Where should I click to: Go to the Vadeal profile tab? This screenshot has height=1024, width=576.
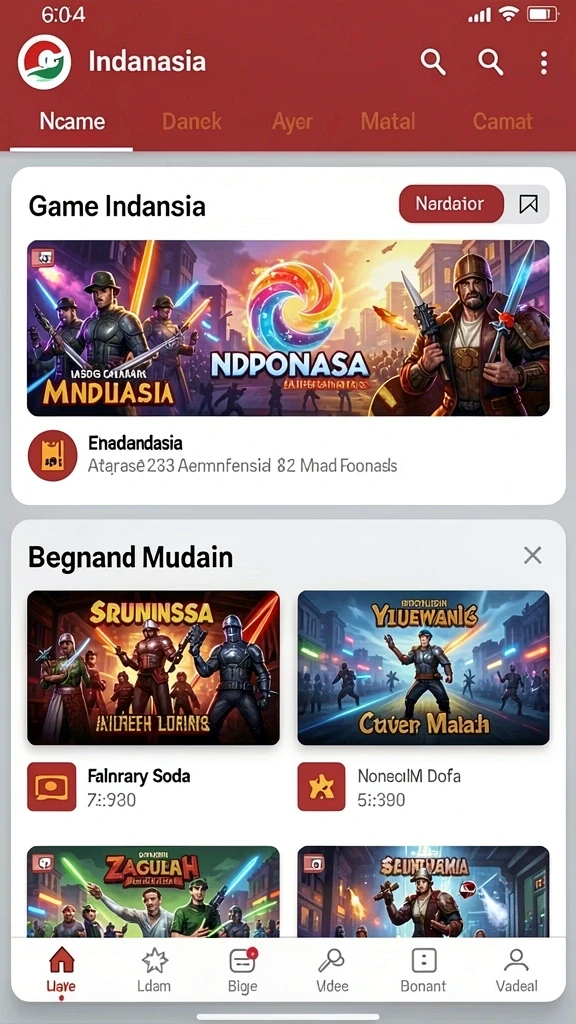pyautogui.click(x=517, y=970)
